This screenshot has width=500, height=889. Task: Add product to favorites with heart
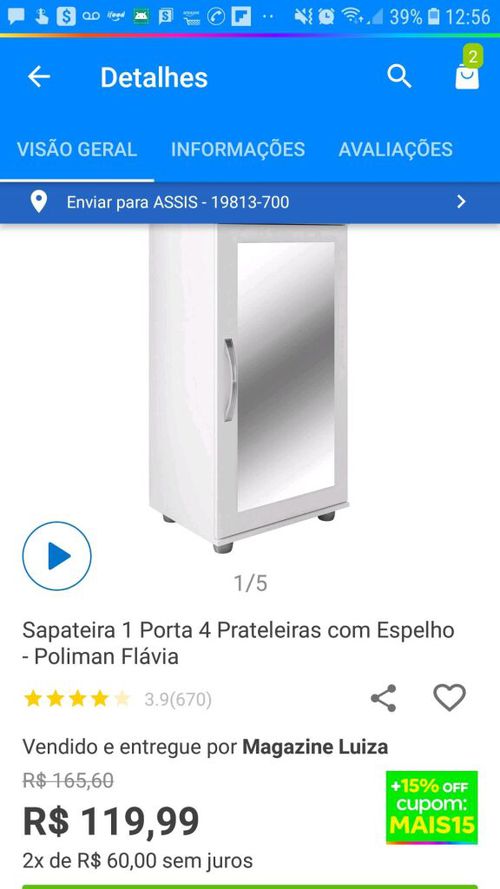pyautogui.click(x=450, y=697)
